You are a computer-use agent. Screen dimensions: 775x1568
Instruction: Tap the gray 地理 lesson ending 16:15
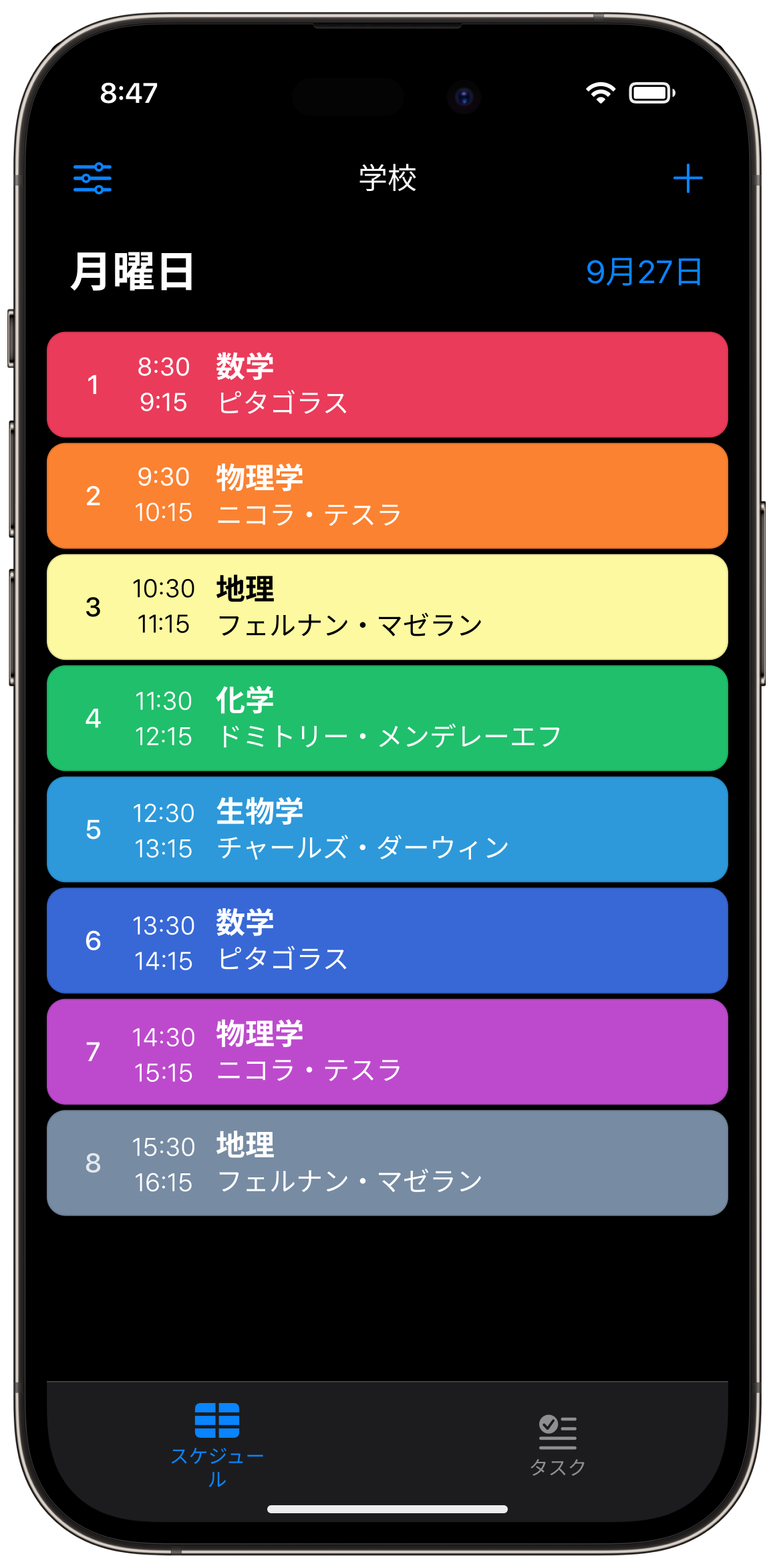386,1163
